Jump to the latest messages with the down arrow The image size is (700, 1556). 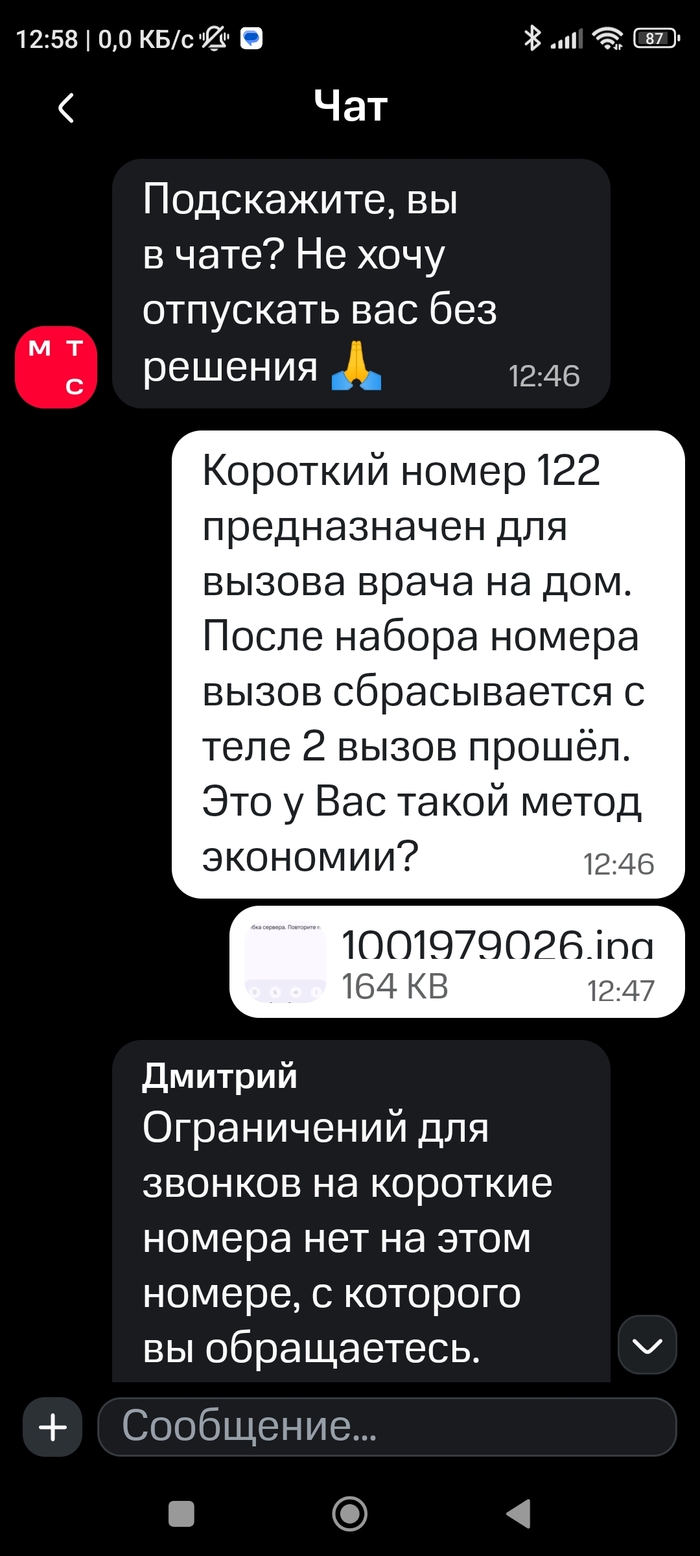(648, 1346)
